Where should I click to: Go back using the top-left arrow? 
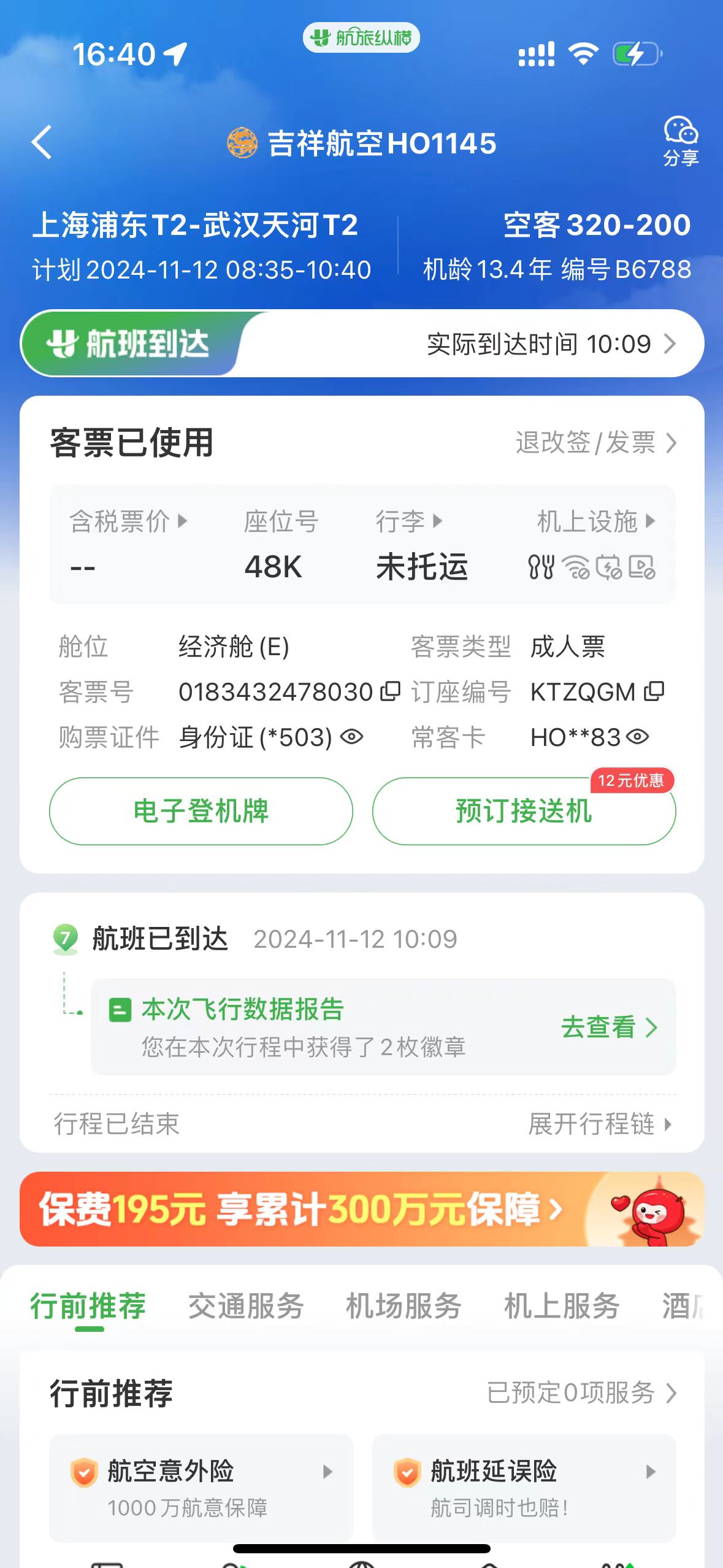pyautogui.click(x=42, y=143)
